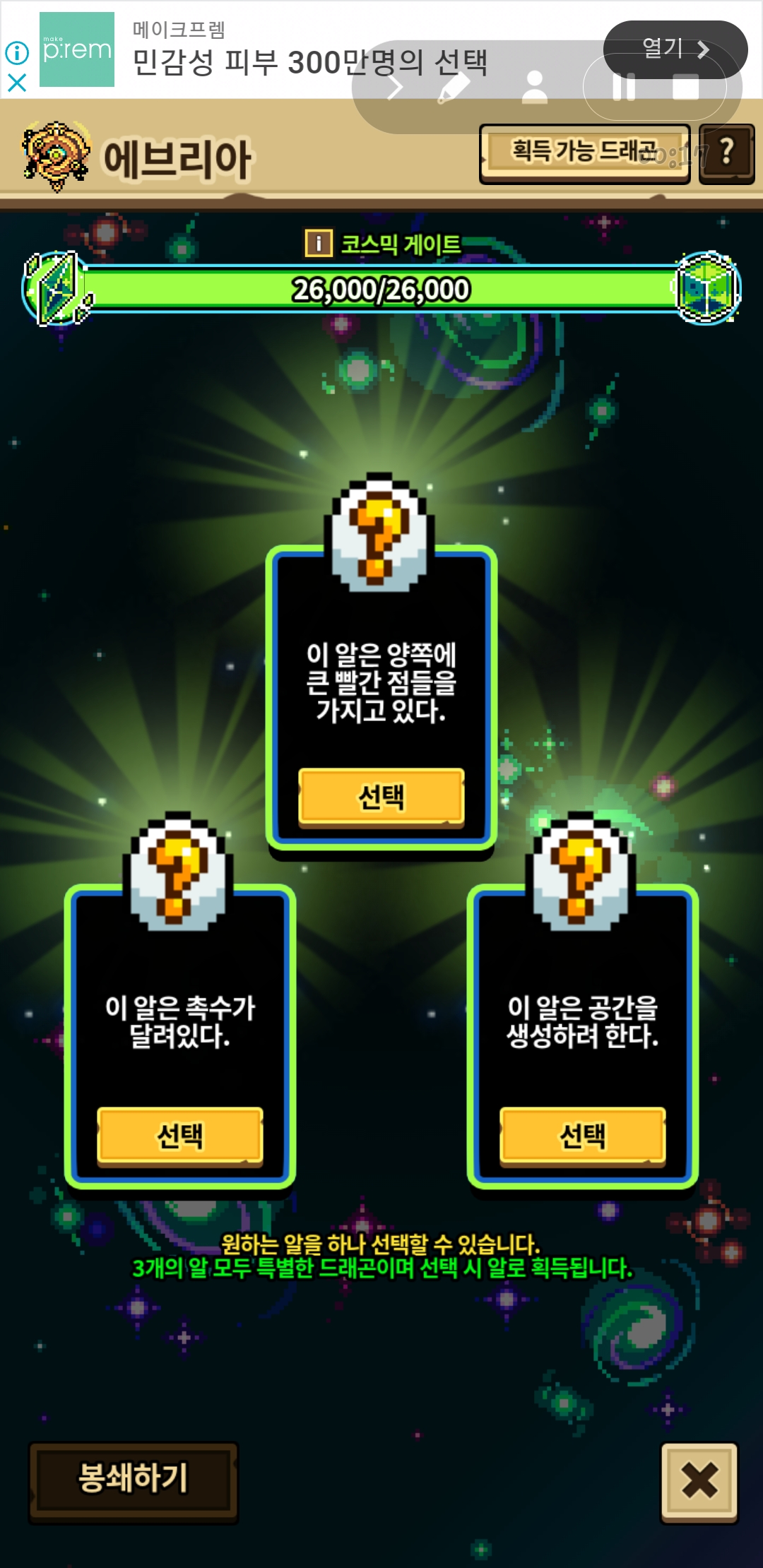Dismiss the ad banner with the X
763x1568 pixels.
(x=17, y=83)
